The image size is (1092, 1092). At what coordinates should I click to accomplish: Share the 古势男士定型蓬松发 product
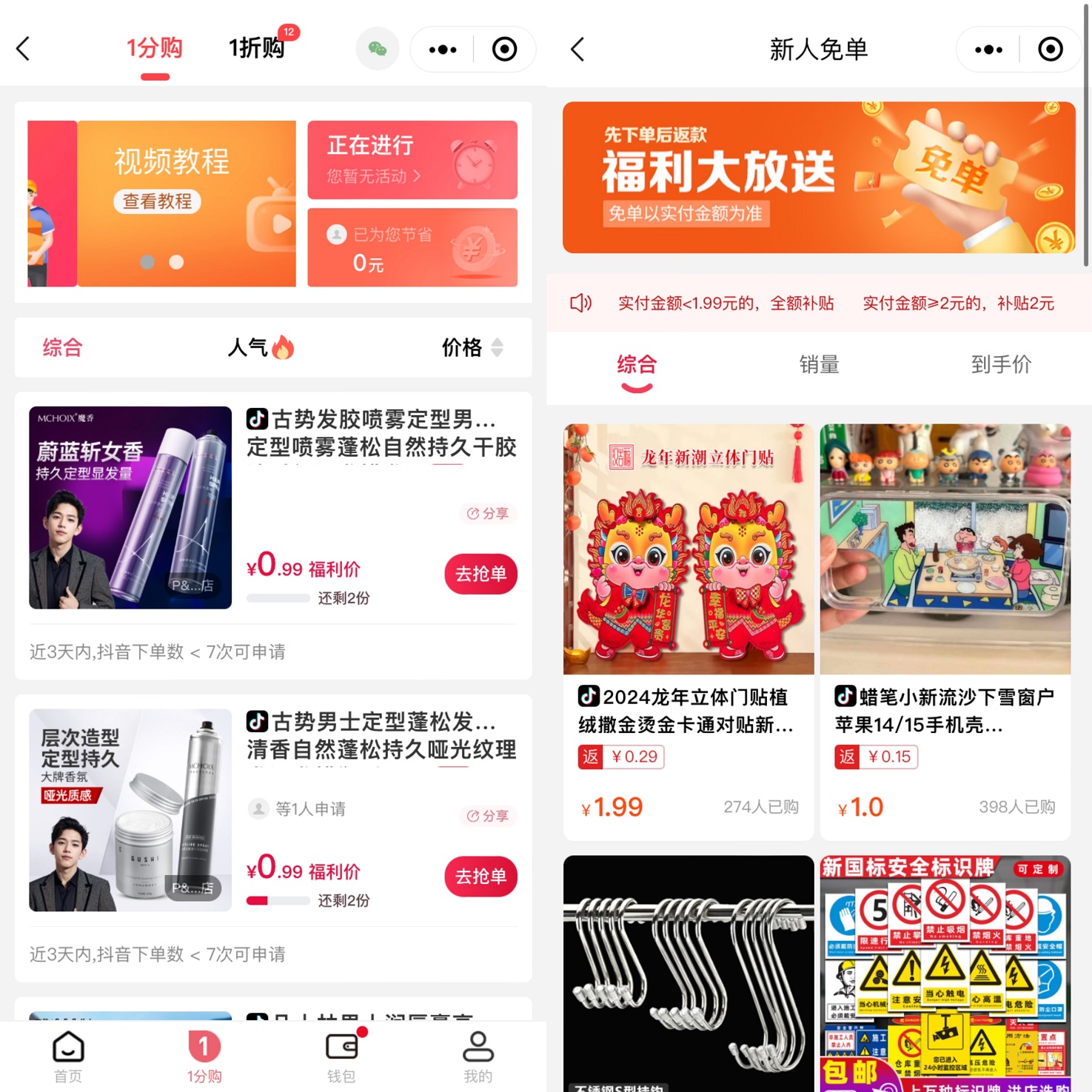point(488,816)
